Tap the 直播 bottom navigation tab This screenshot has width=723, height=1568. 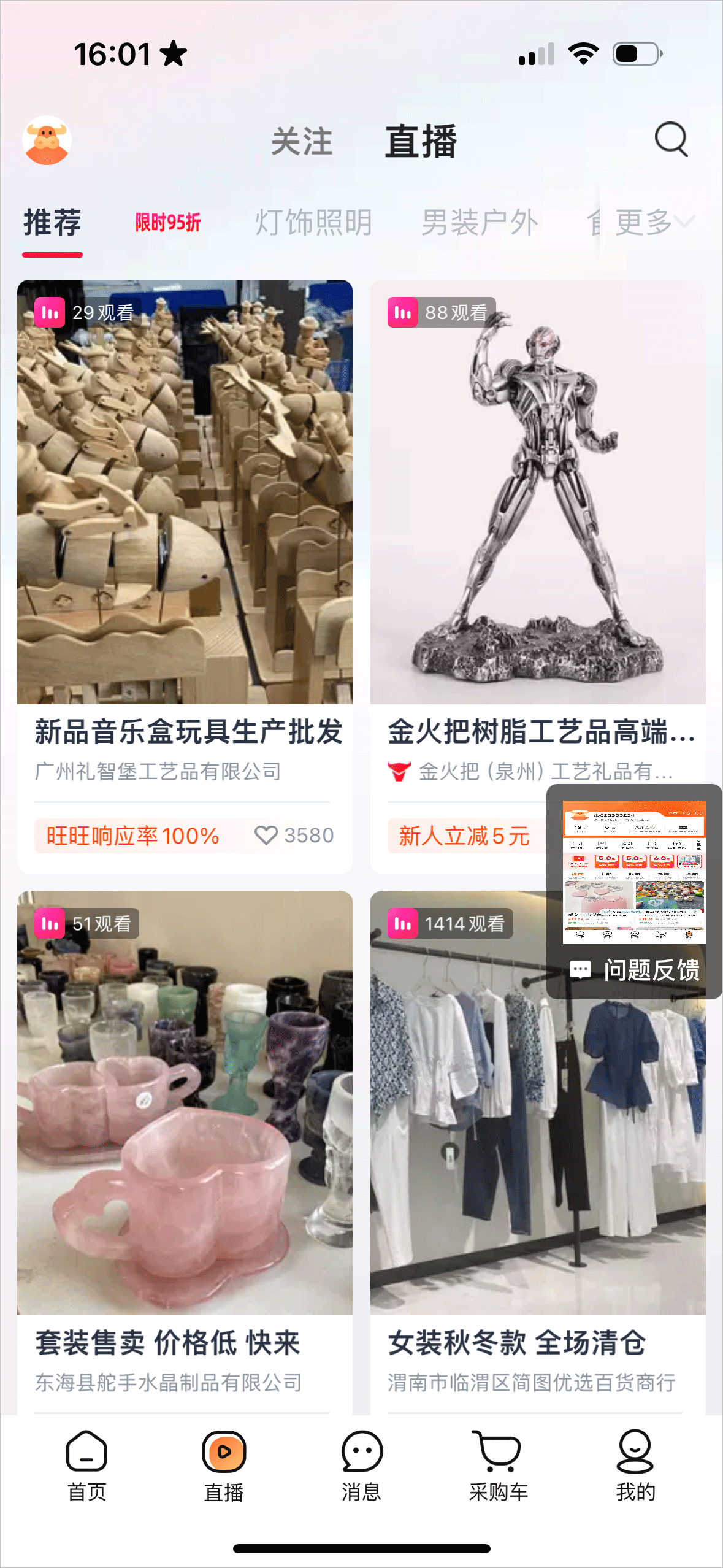[224, 1465]
